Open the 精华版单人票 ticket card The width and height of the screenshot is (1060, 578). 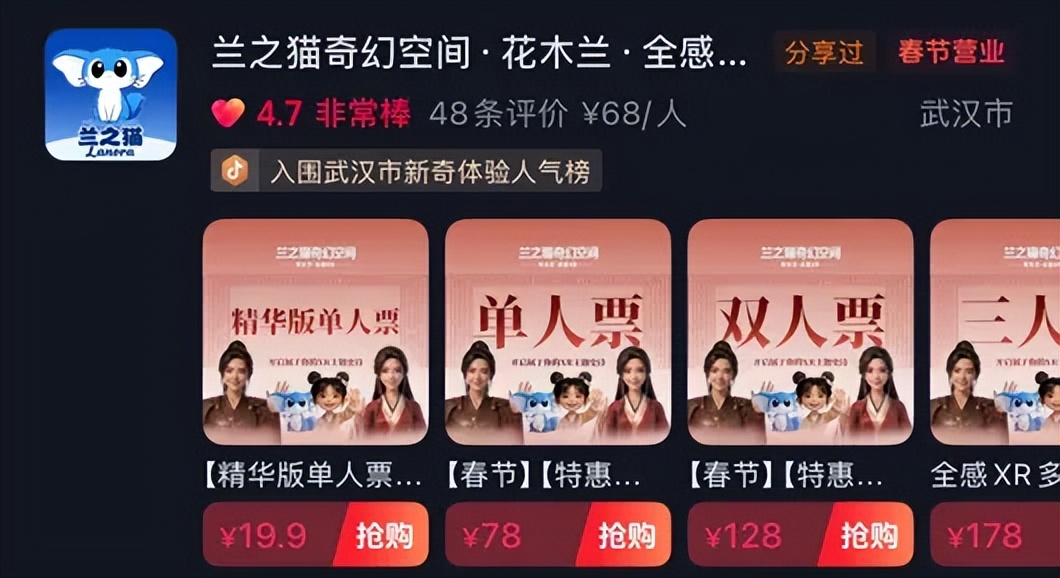coord(315,332)
